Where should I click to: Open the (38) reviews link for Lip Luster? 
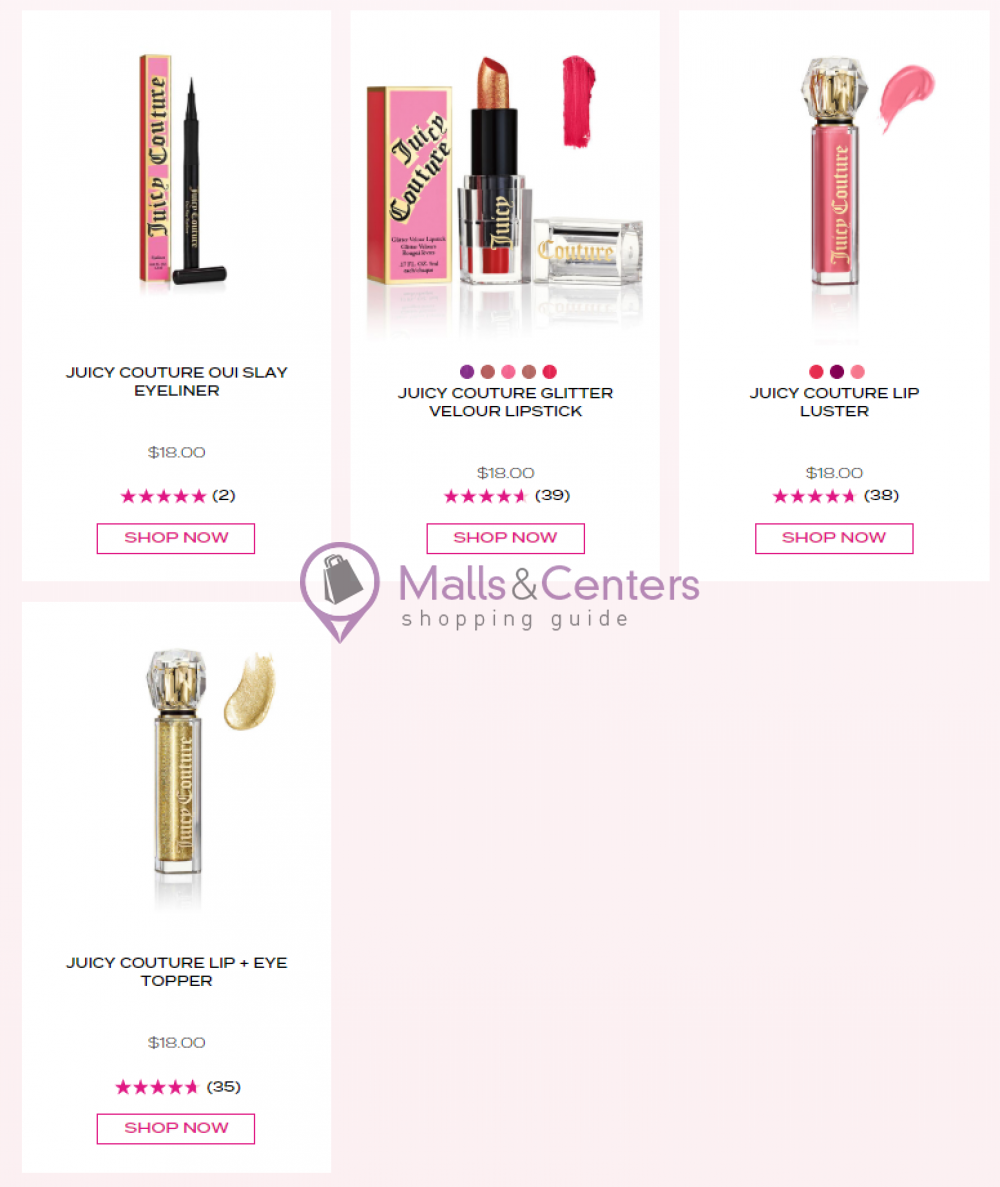(881, 495)
